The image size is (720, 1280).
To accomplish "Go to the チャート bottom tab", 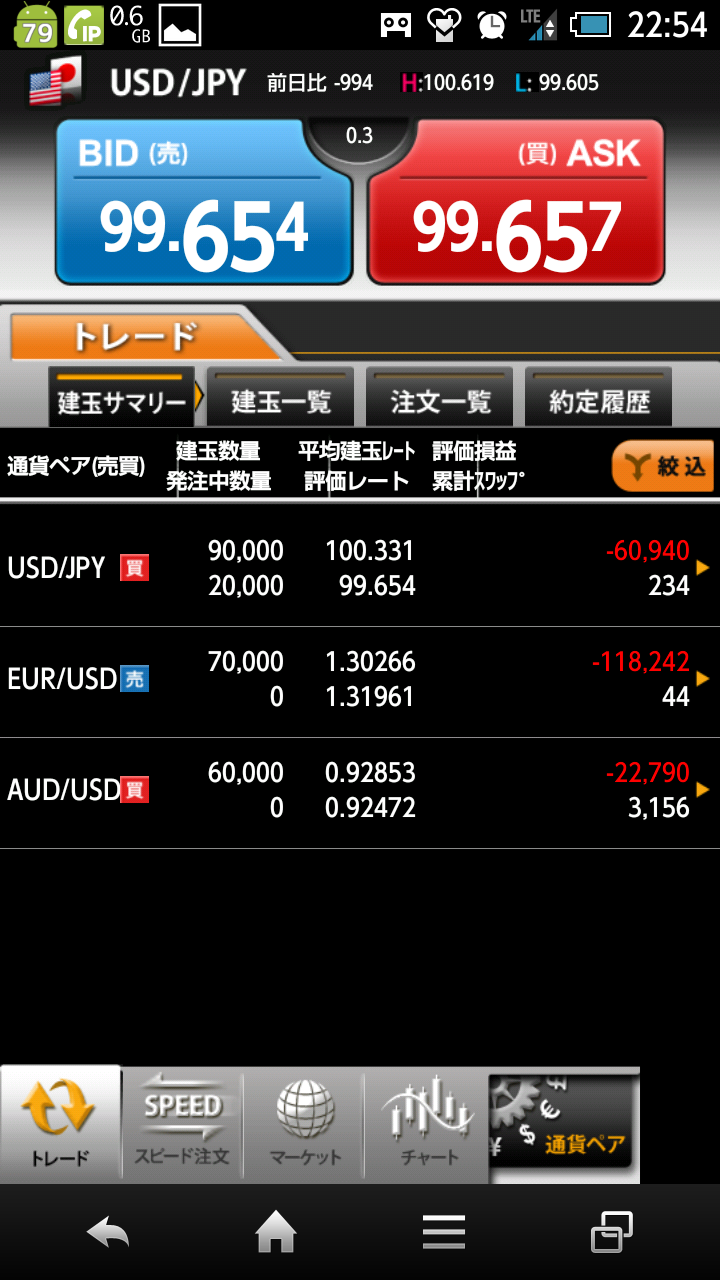I will pyautogui.click(x=429, y=1125).
